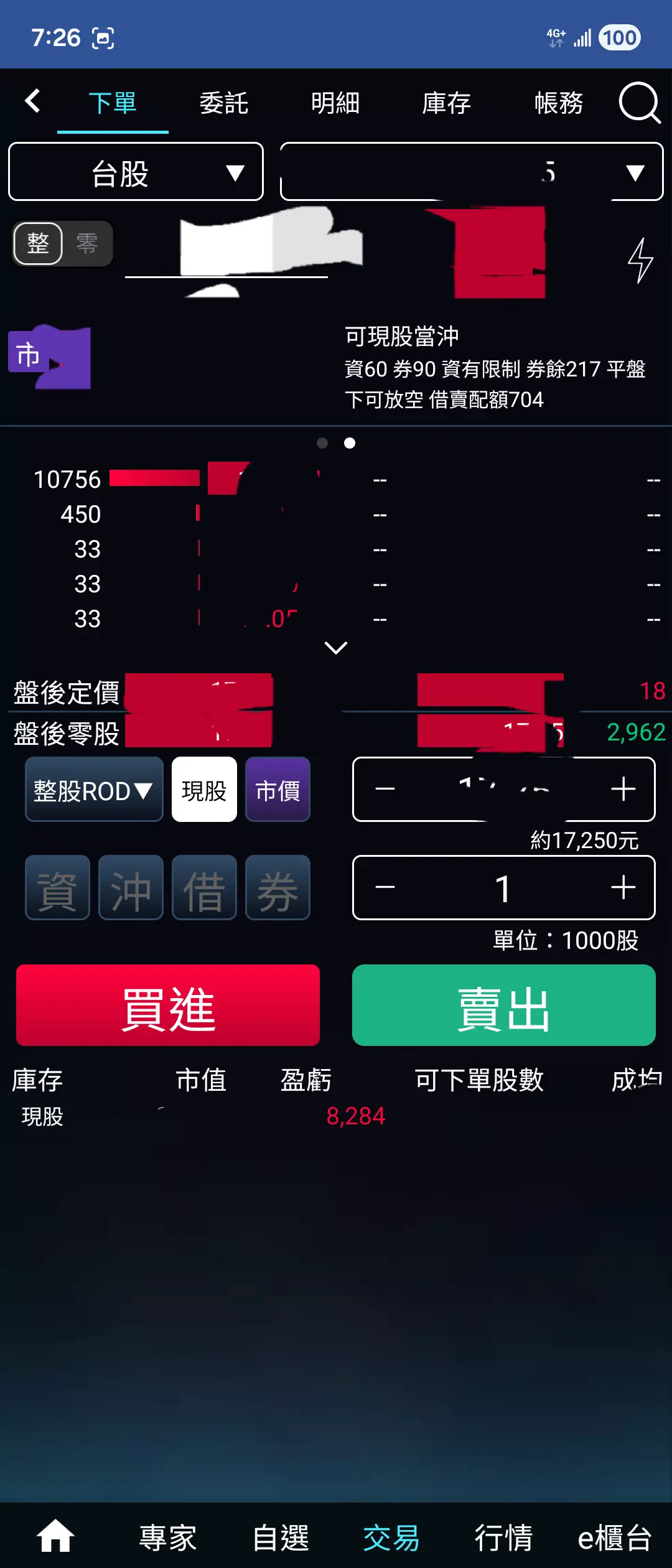Screen dimensions: 672x1568
Task: Open the 整股ROD order type dropdown
Action: coord(94,790)
